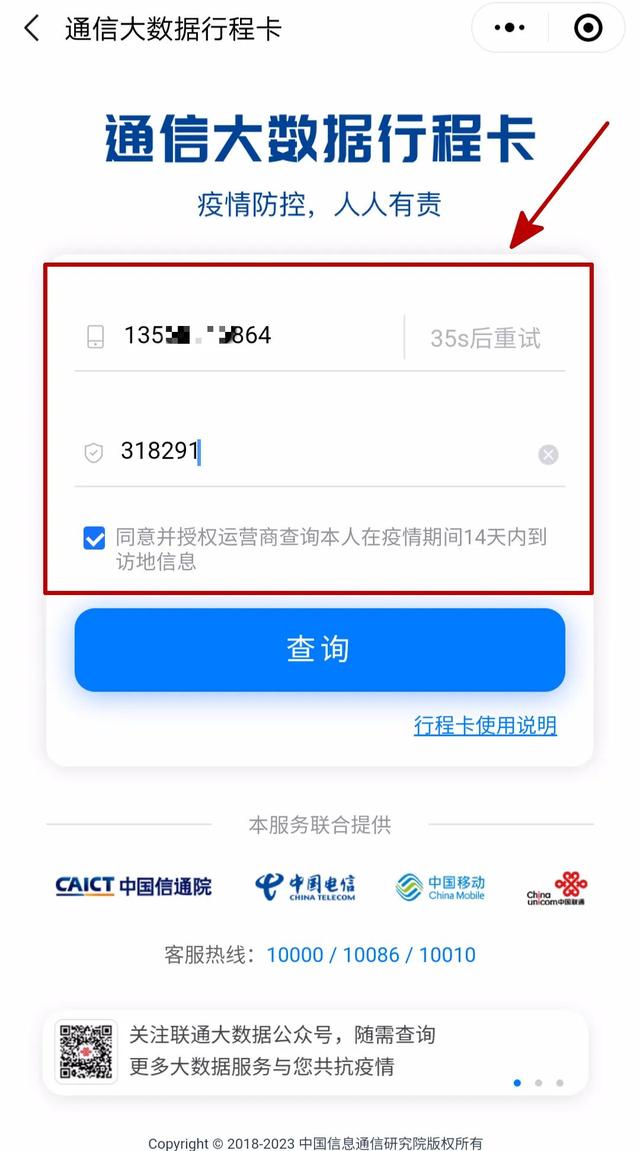This screenshot has width=640, height=1151.
Task: Close the mini program with the circle button
Action: (588, 28)
